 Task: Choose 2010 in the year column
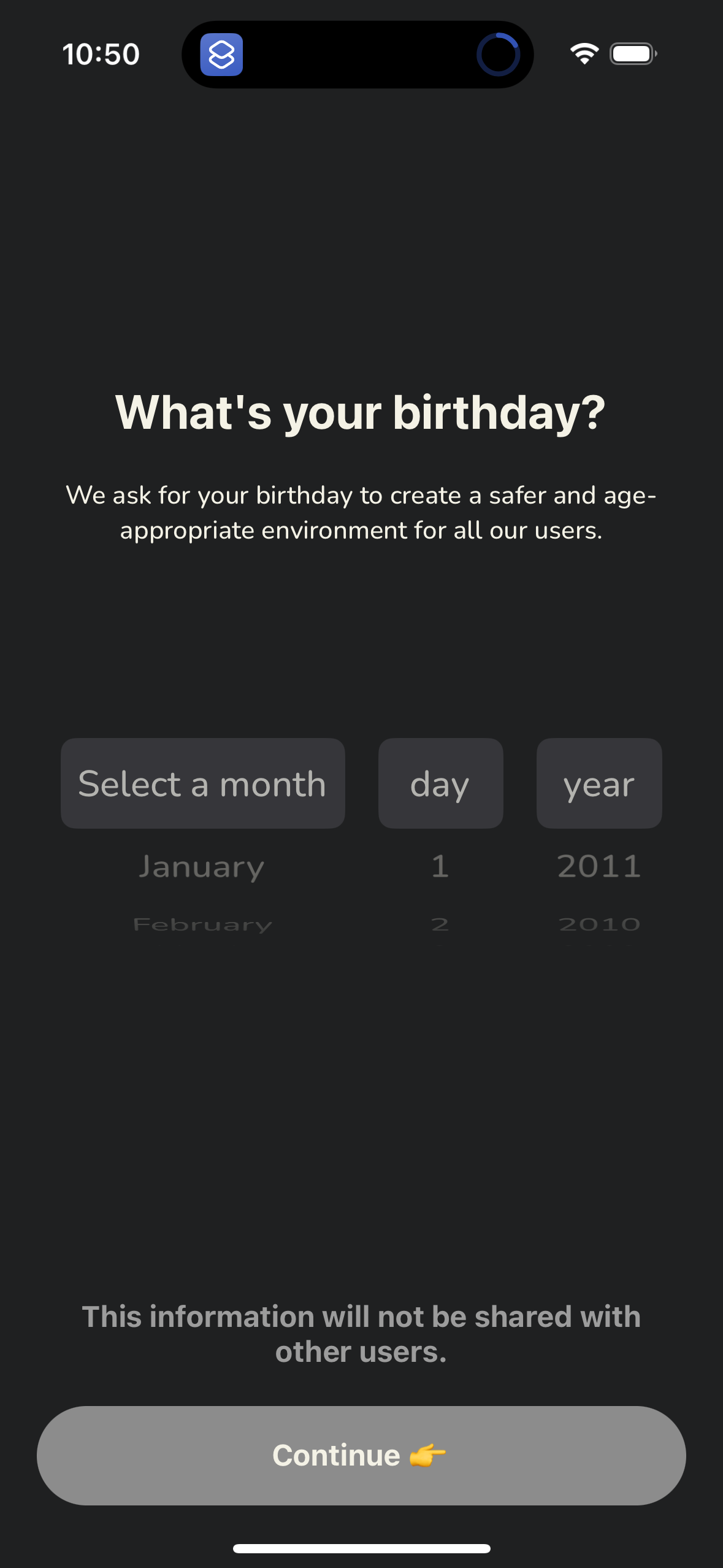(599, 923)
